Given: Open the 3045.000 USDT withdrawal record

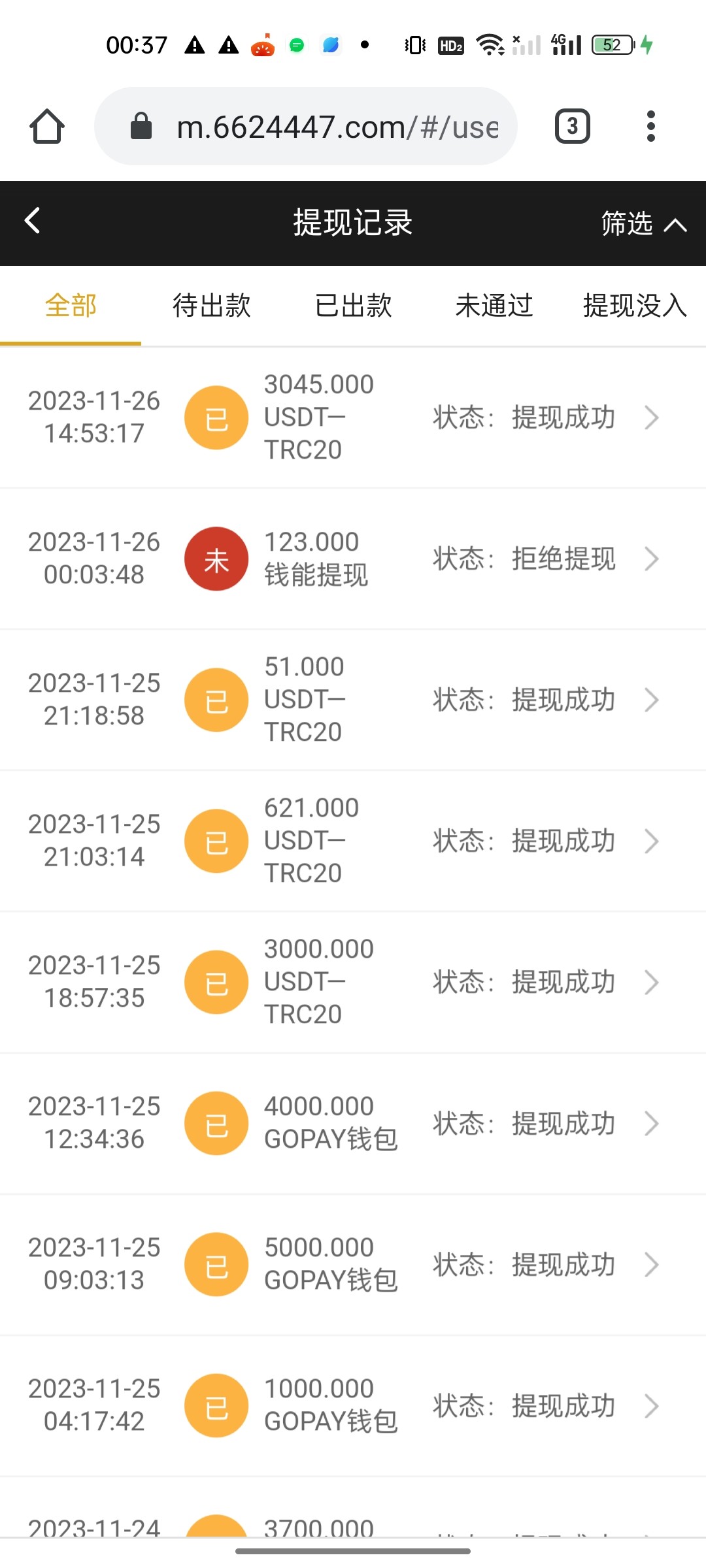Looking at the screenshot, I should coord(353,417).
